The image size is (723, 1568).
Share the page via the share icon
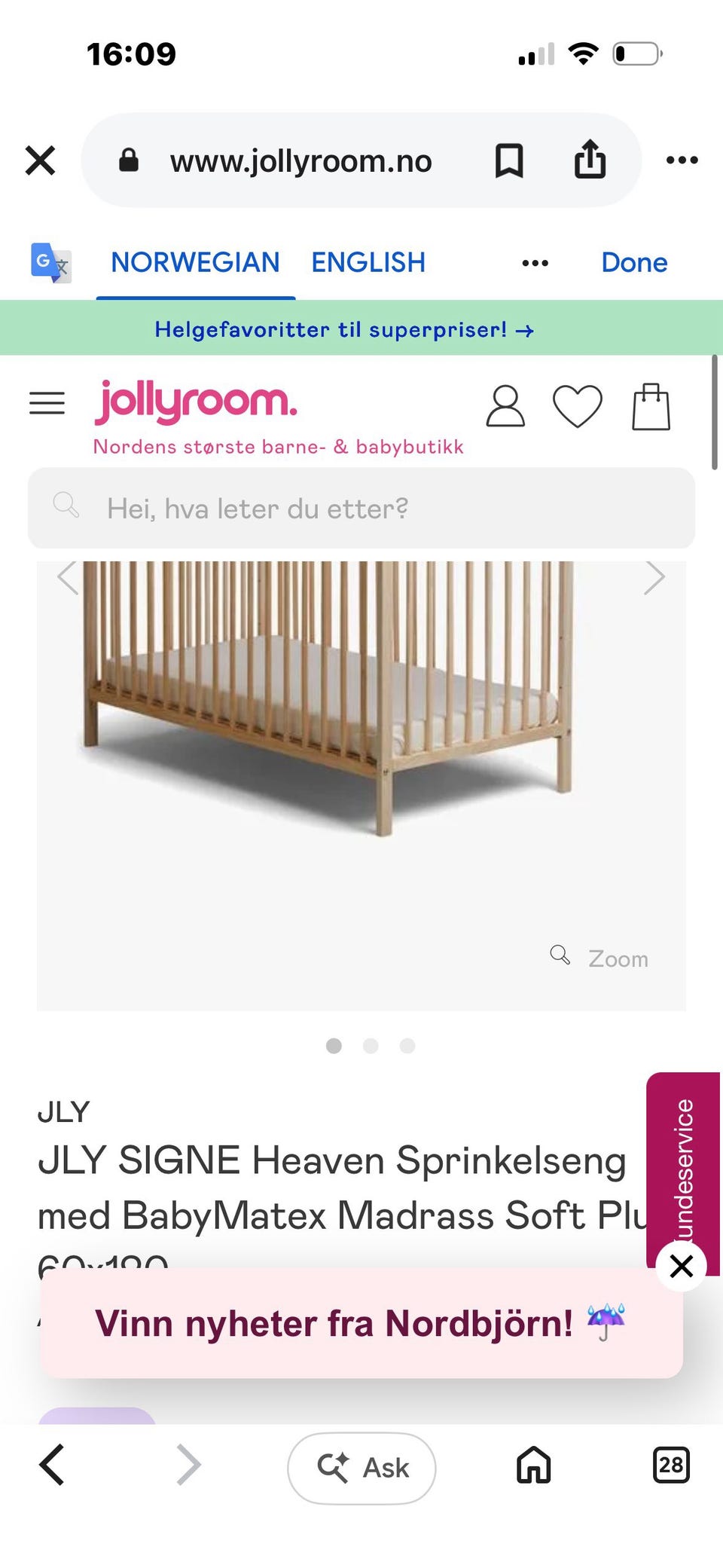[590, 159]
